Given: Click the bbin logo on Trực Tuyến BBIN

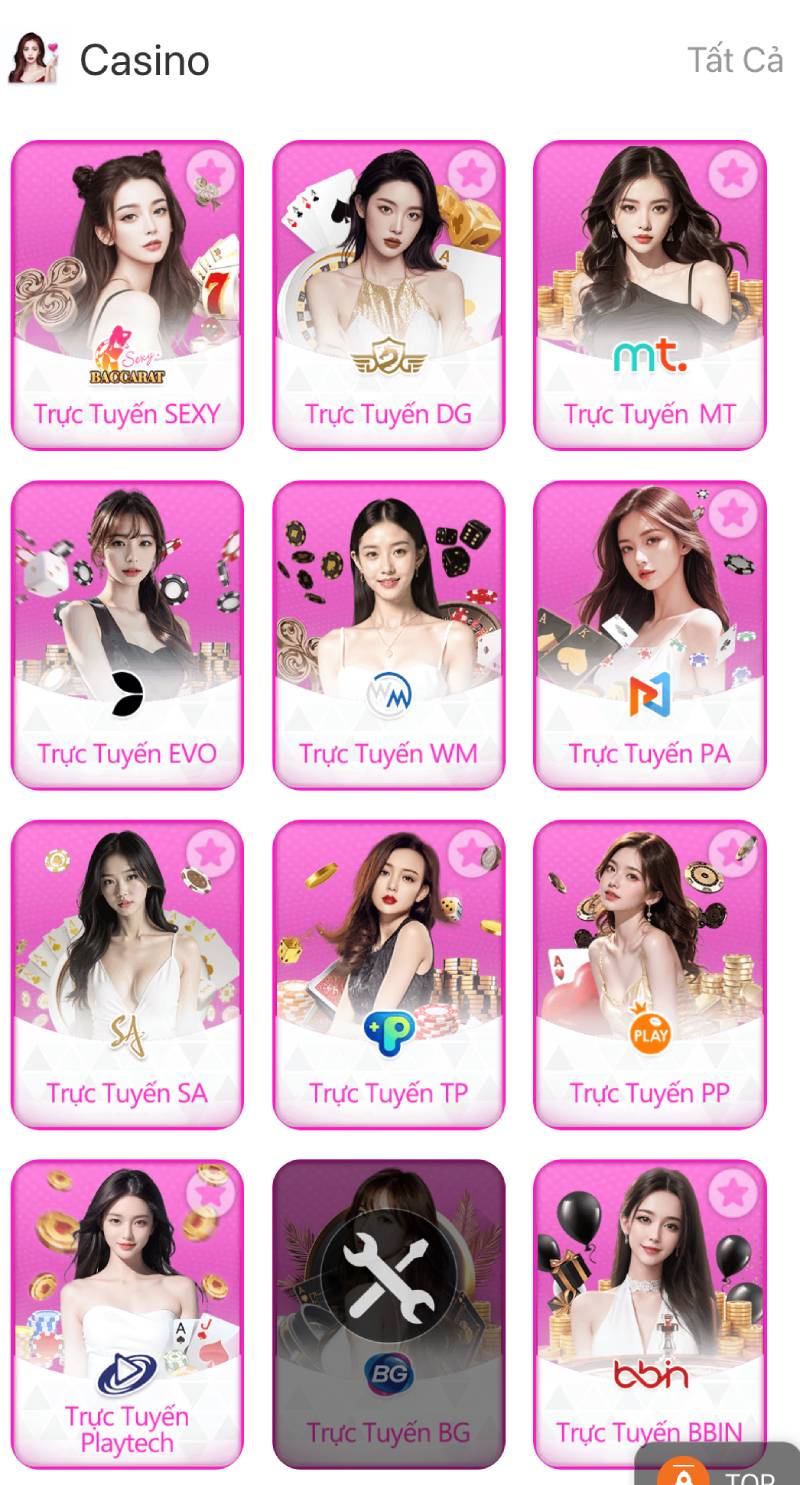Looking at the screenshot, I should coord(650,1374).
